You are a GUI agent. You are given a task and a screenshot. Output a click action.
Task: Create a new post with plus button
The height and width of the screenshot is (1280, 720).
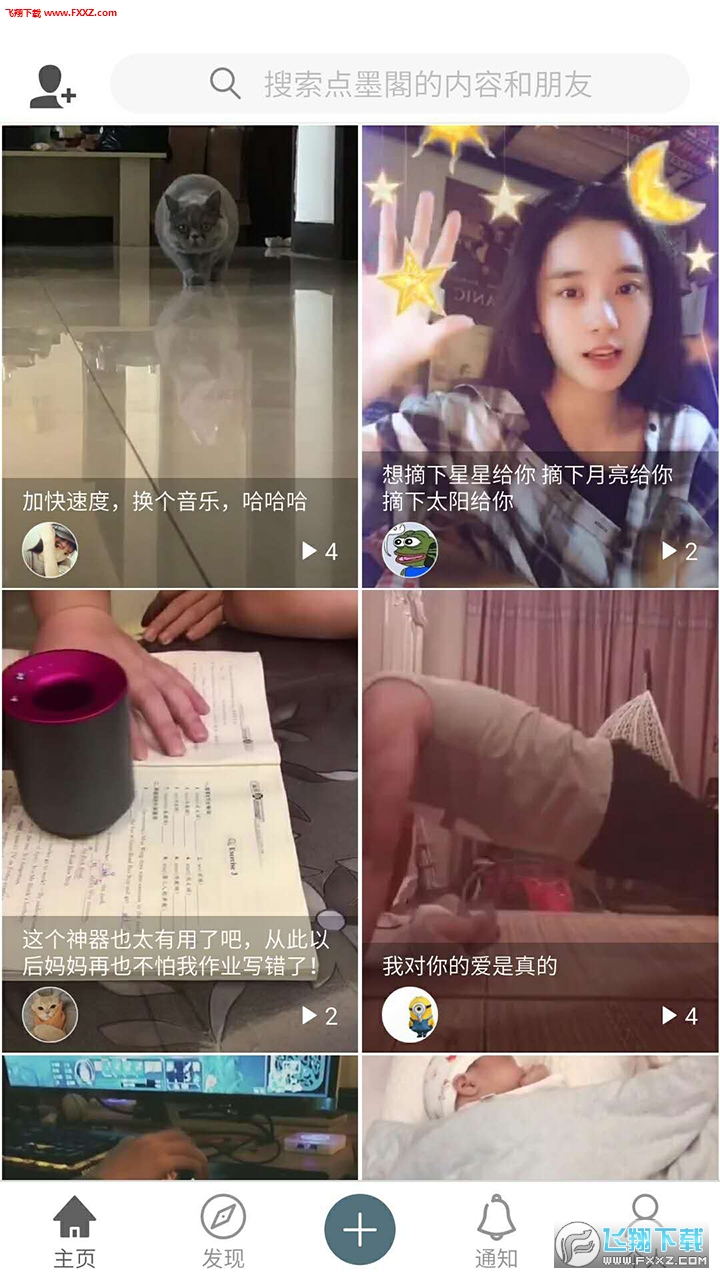pos(360,1230)
